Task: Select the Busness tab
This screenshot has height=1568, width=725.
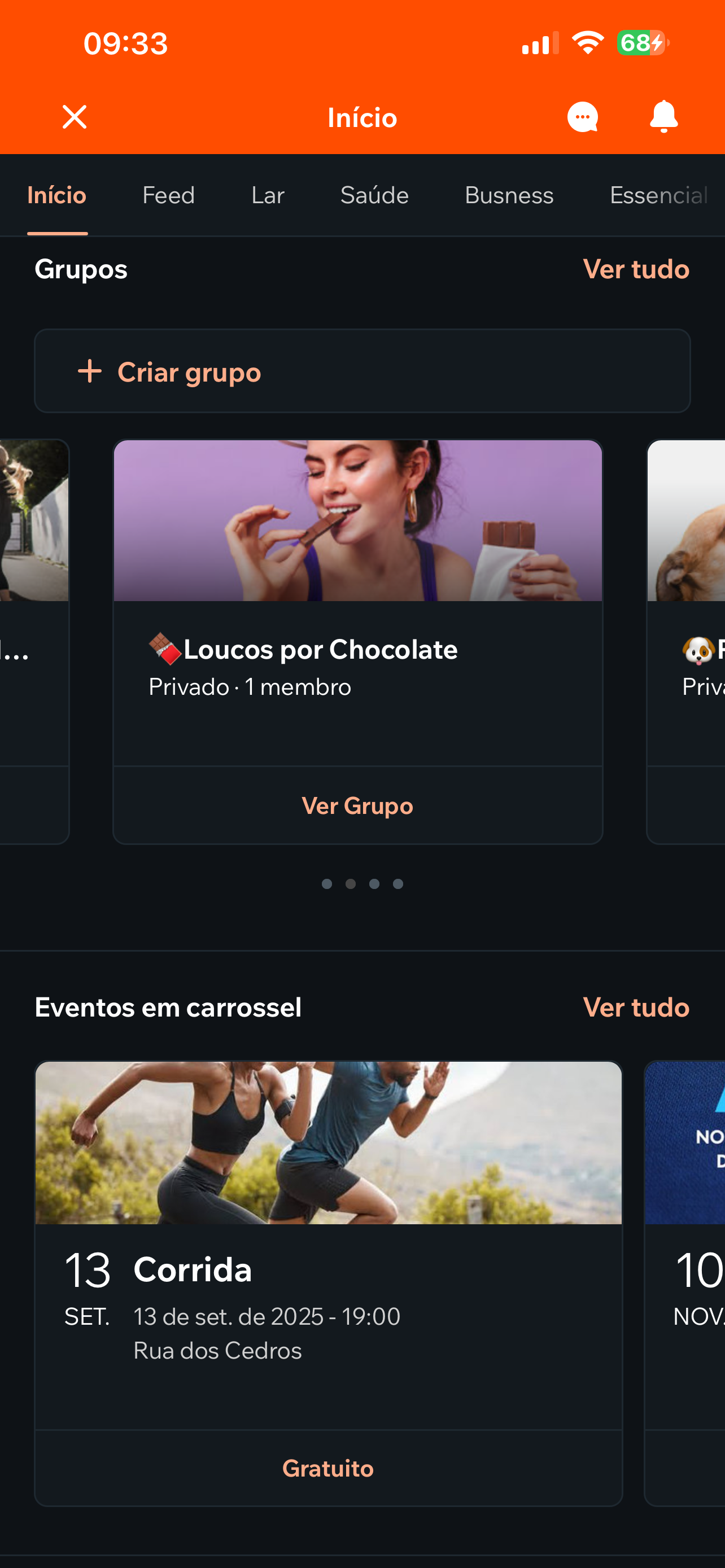Action: [509, 195]
